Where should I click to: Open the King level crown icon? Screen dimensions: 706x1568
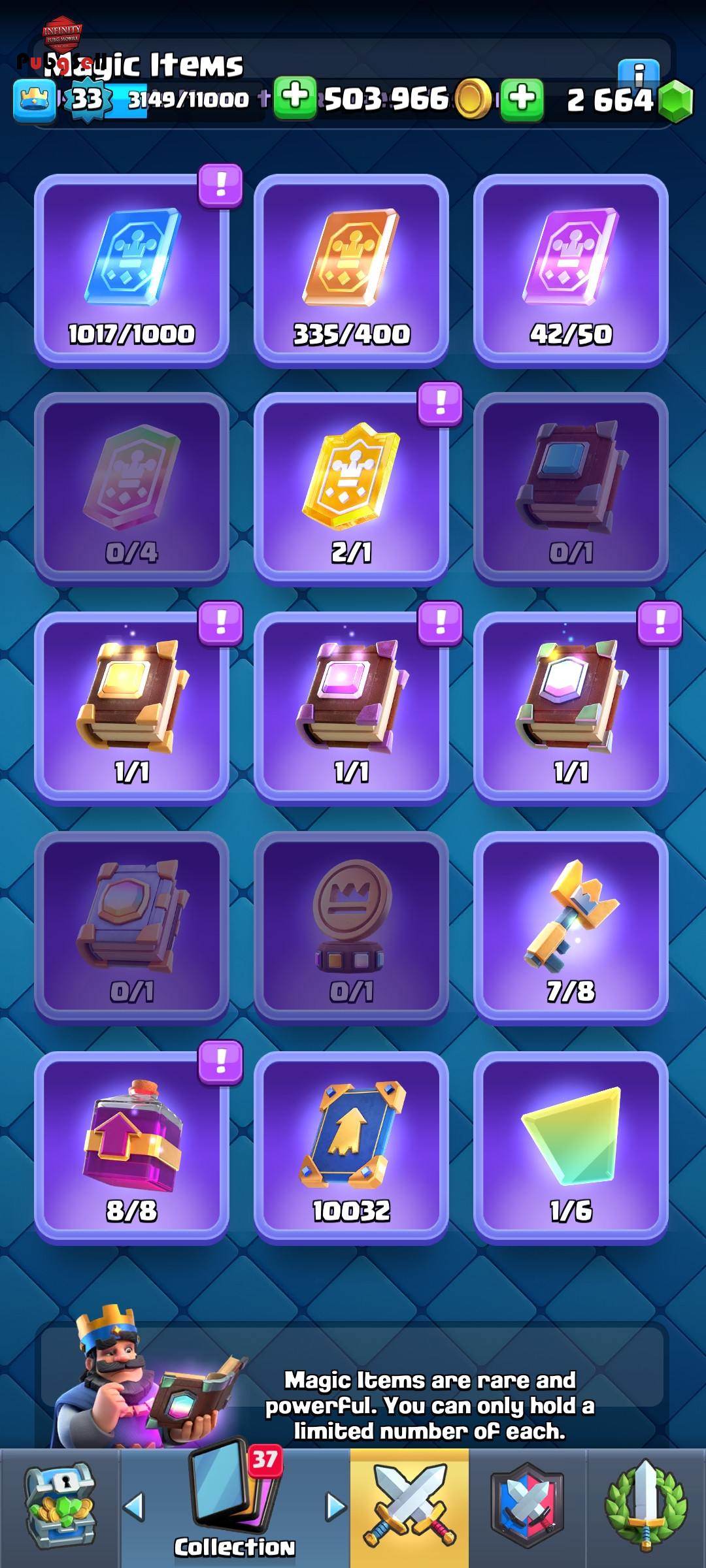(x=35, y=101)
